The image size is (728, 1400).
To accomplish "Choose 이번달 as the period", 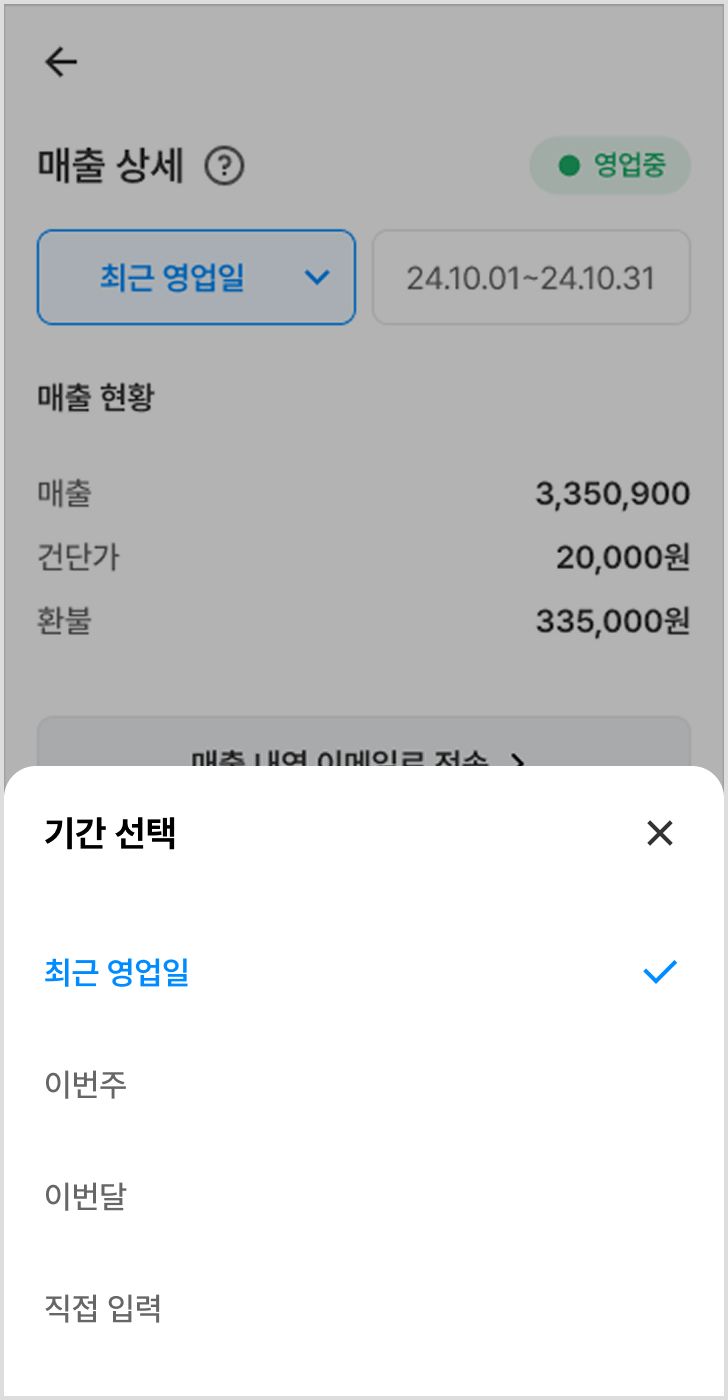I will click(x=363, y=1196).
